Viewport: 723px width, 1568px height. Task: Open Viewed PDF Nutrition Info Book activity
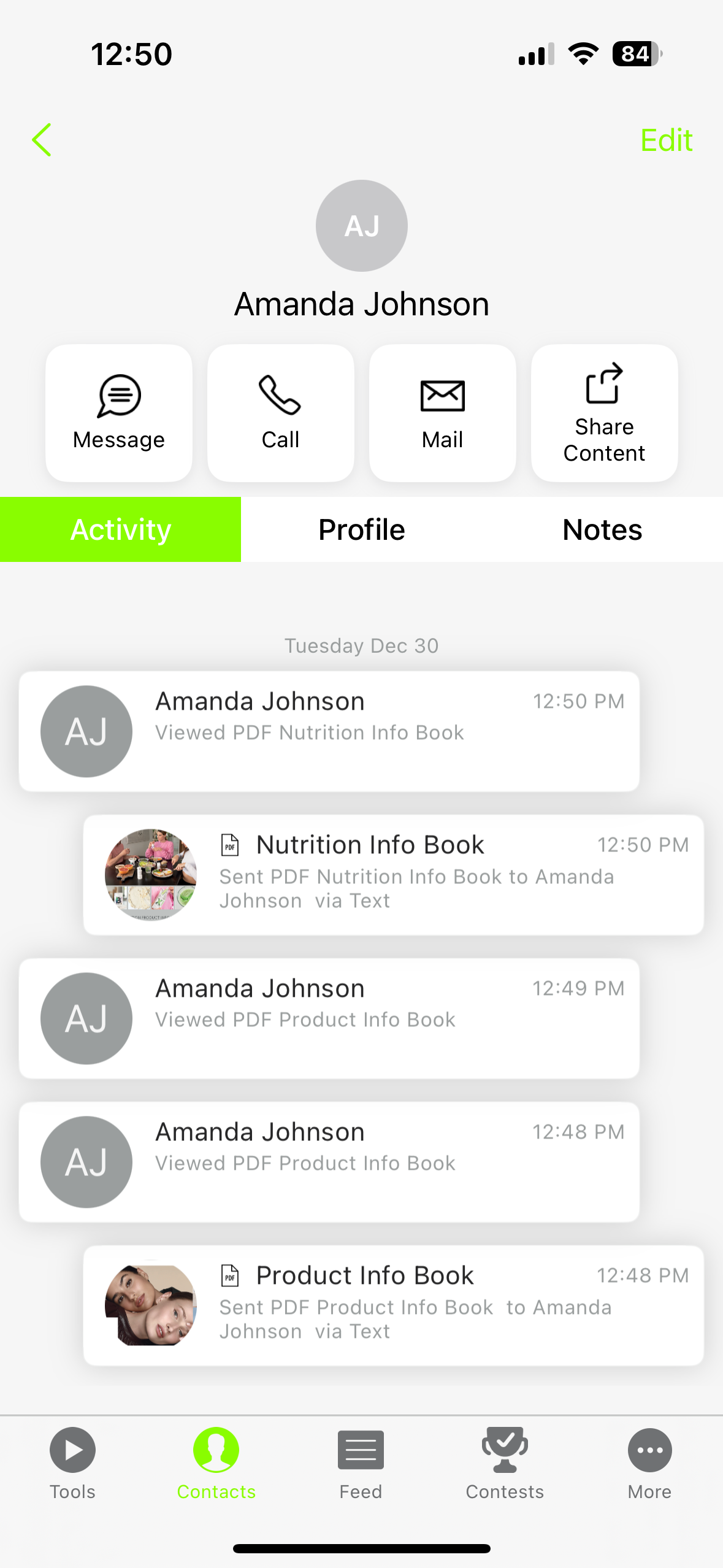(329, 731)
